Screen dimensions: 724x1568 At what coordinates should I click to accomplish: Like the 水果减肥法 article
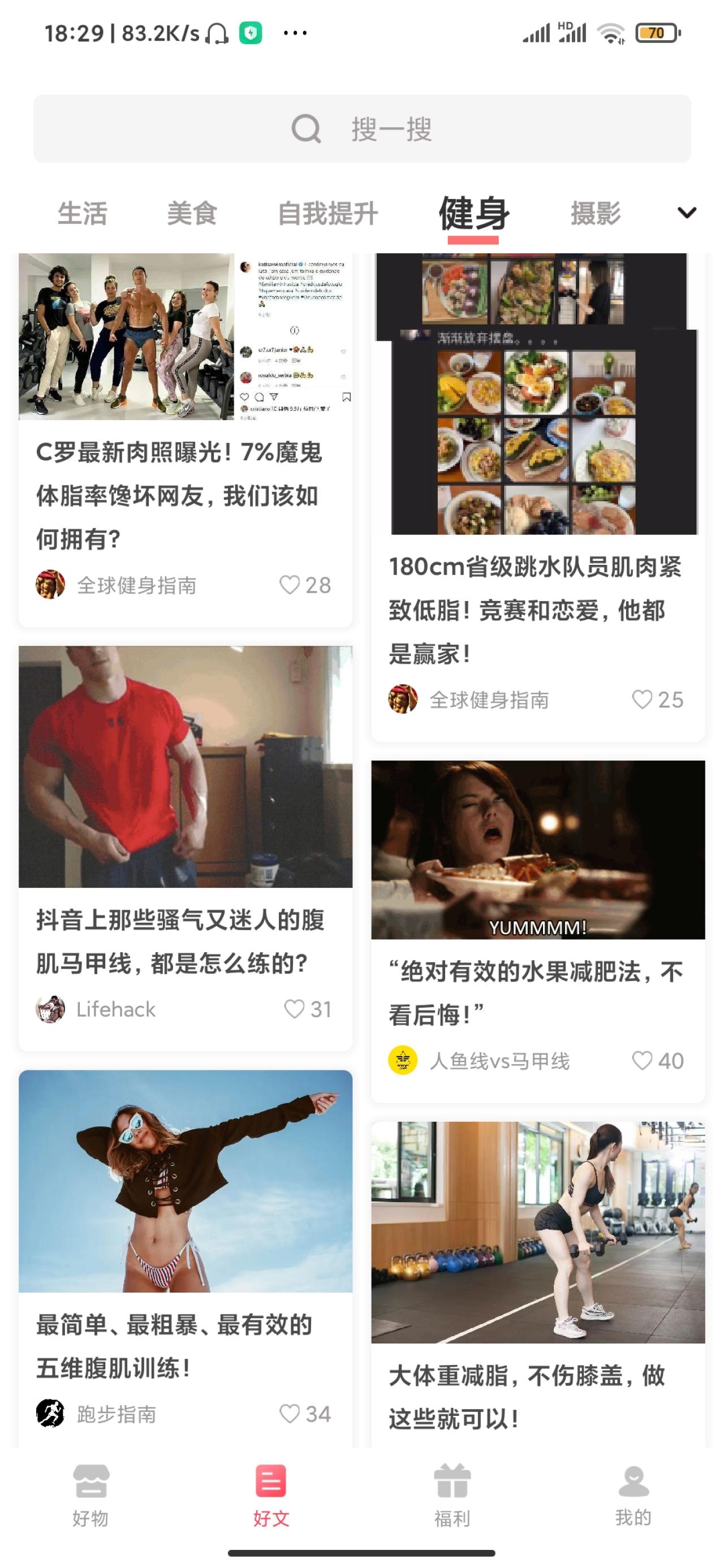click(642, 1061)
